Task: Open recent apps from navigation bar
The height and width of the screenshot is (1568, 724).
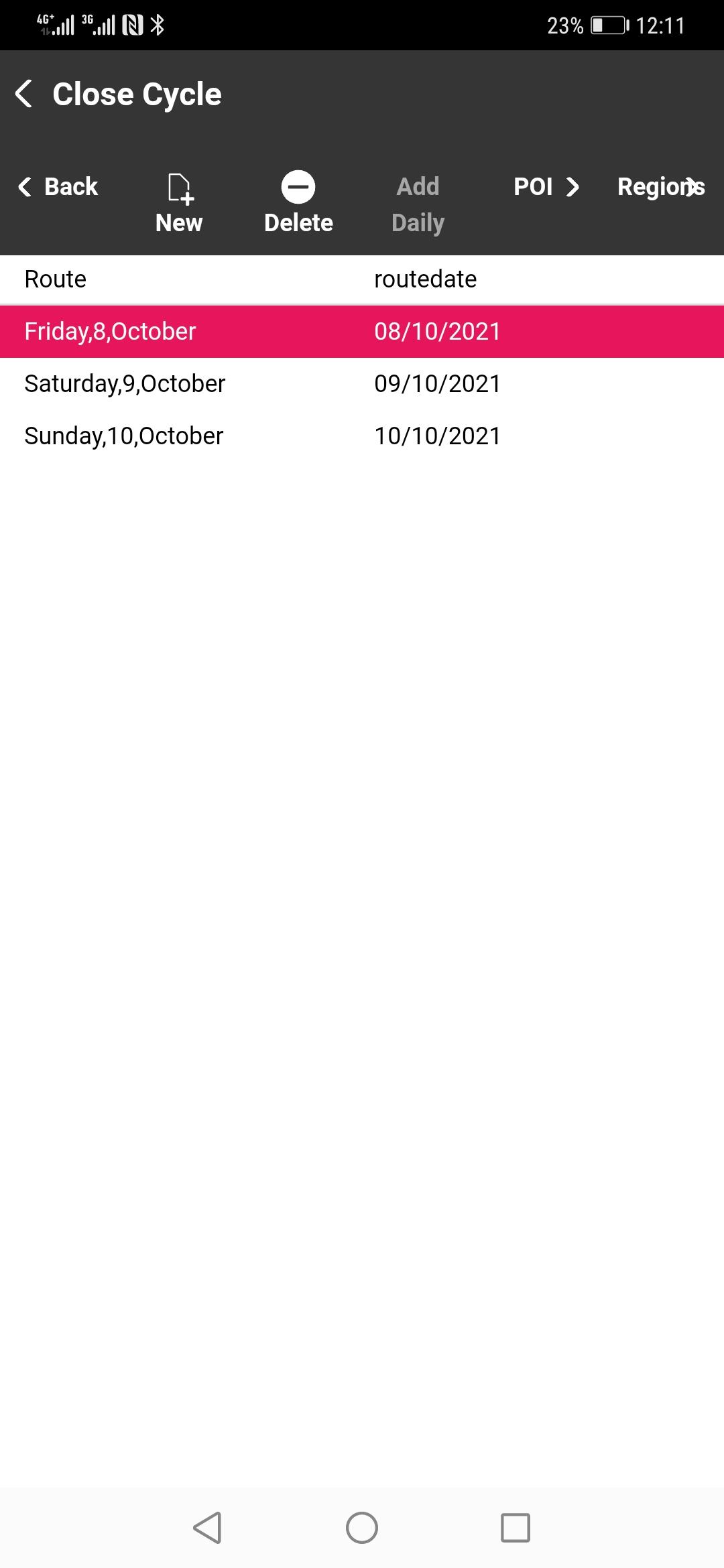Action: point(516,1528)
